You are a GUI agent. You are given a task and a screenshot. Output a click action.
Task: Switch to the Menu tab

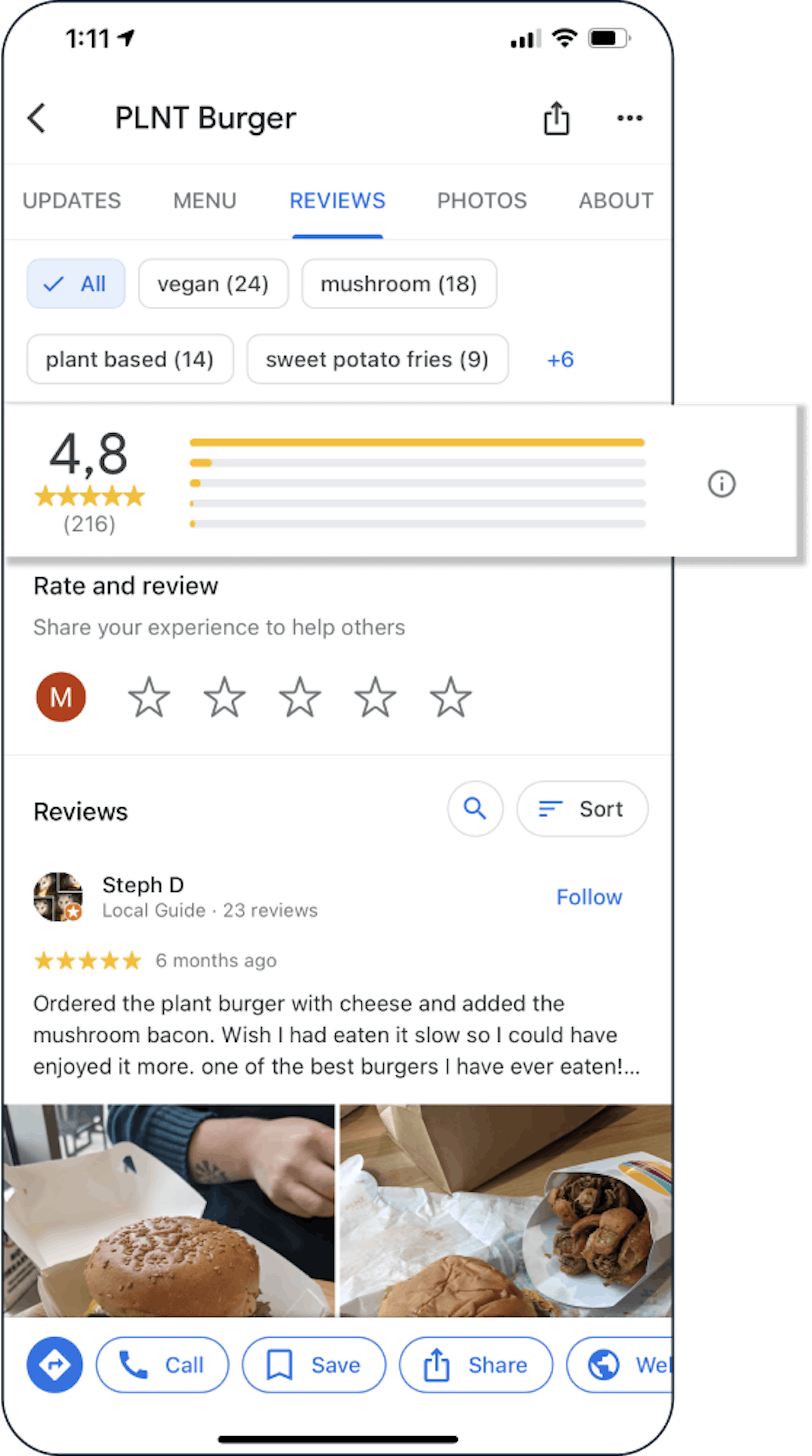tap(204, 201)
